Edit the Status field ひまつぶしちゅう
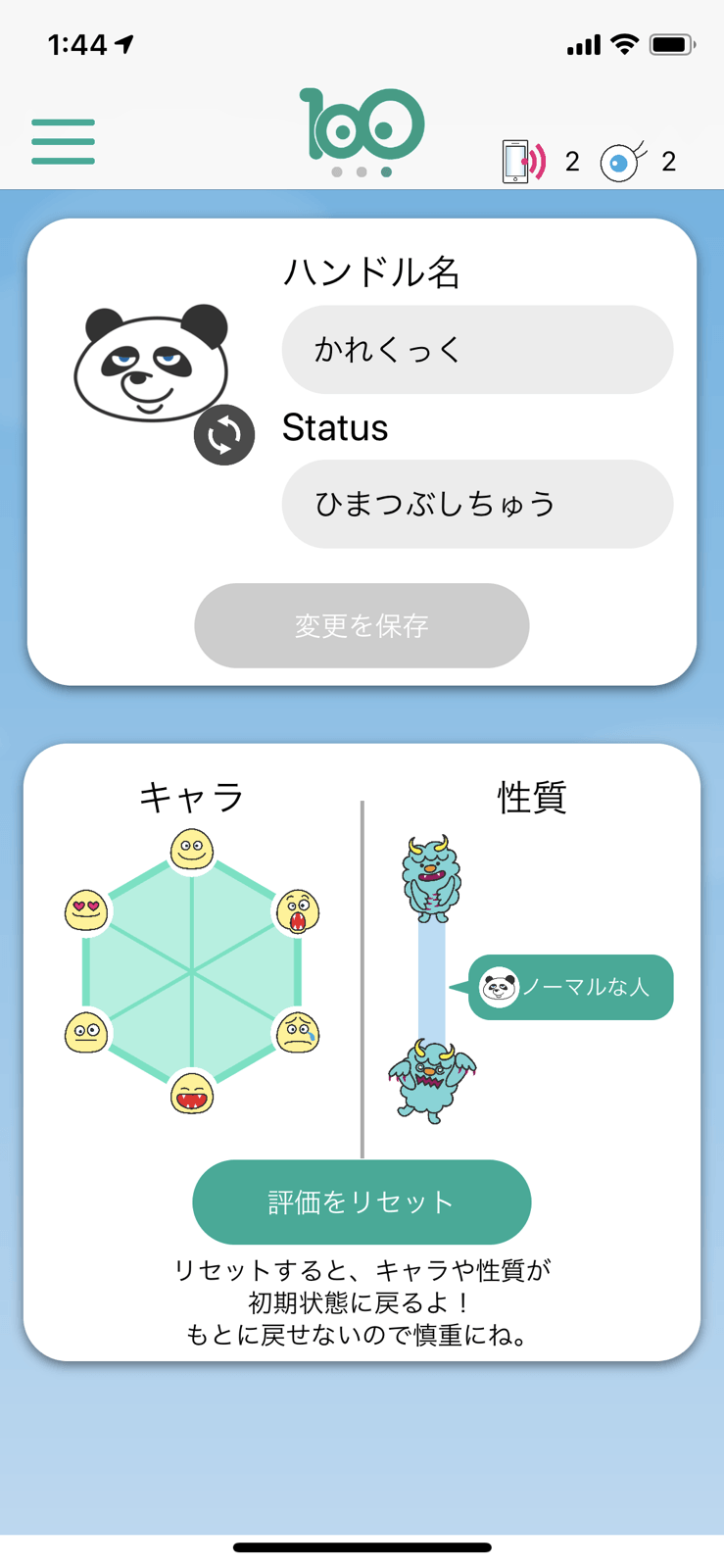Screen dimensions: 724x1568 point(477,504)
